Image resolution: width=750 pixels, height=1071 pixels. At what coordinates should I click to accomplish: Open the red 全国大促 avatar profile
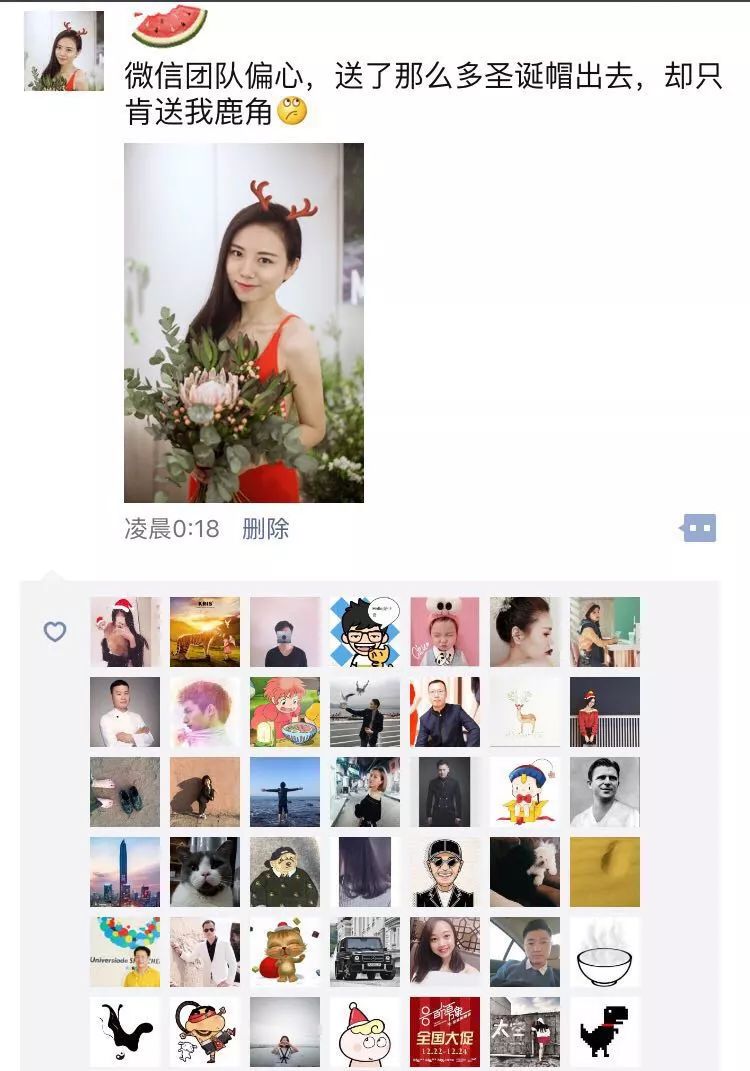point(445,1032)
